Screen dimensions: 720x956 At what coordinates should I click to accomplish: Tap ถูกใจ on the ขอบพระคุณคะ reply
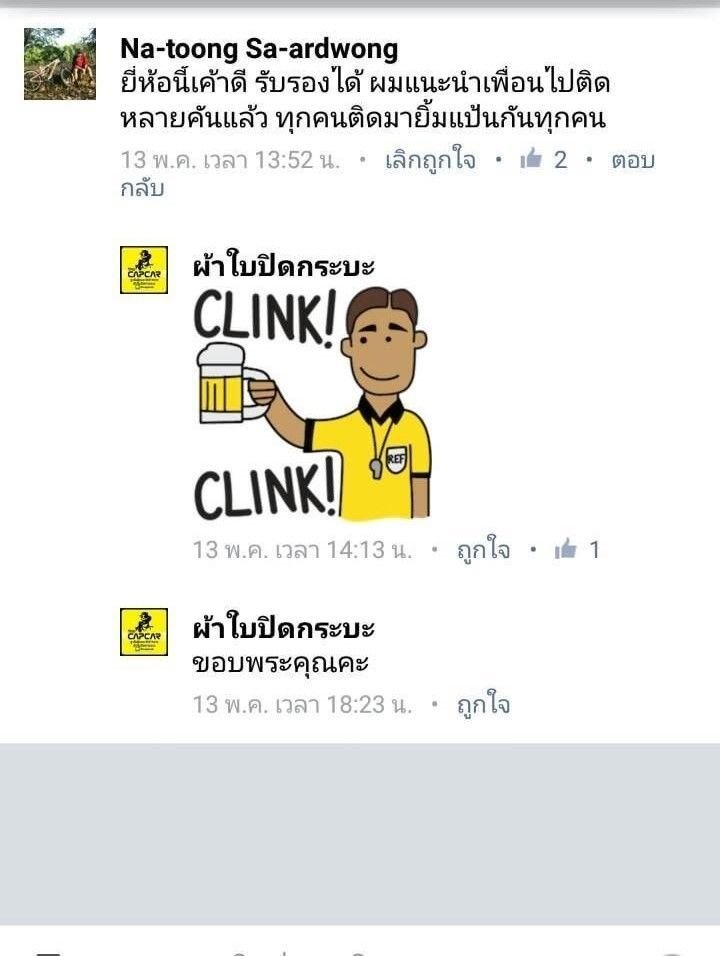[x=483, y=705]
